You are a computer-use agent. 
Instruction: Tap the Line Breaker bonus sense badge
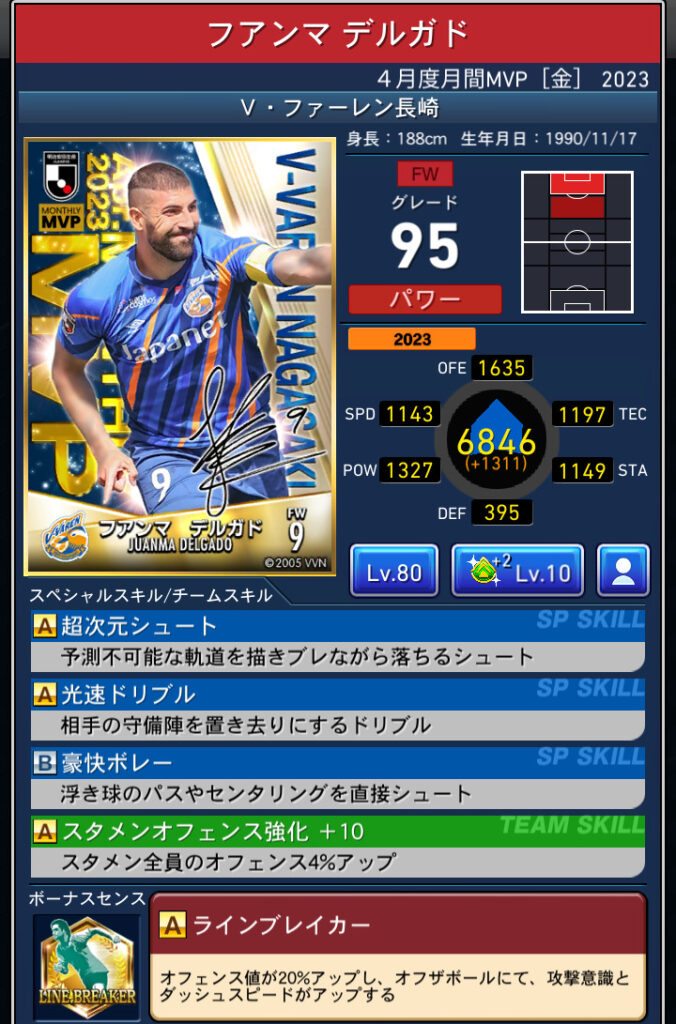(x=86, y=964)
